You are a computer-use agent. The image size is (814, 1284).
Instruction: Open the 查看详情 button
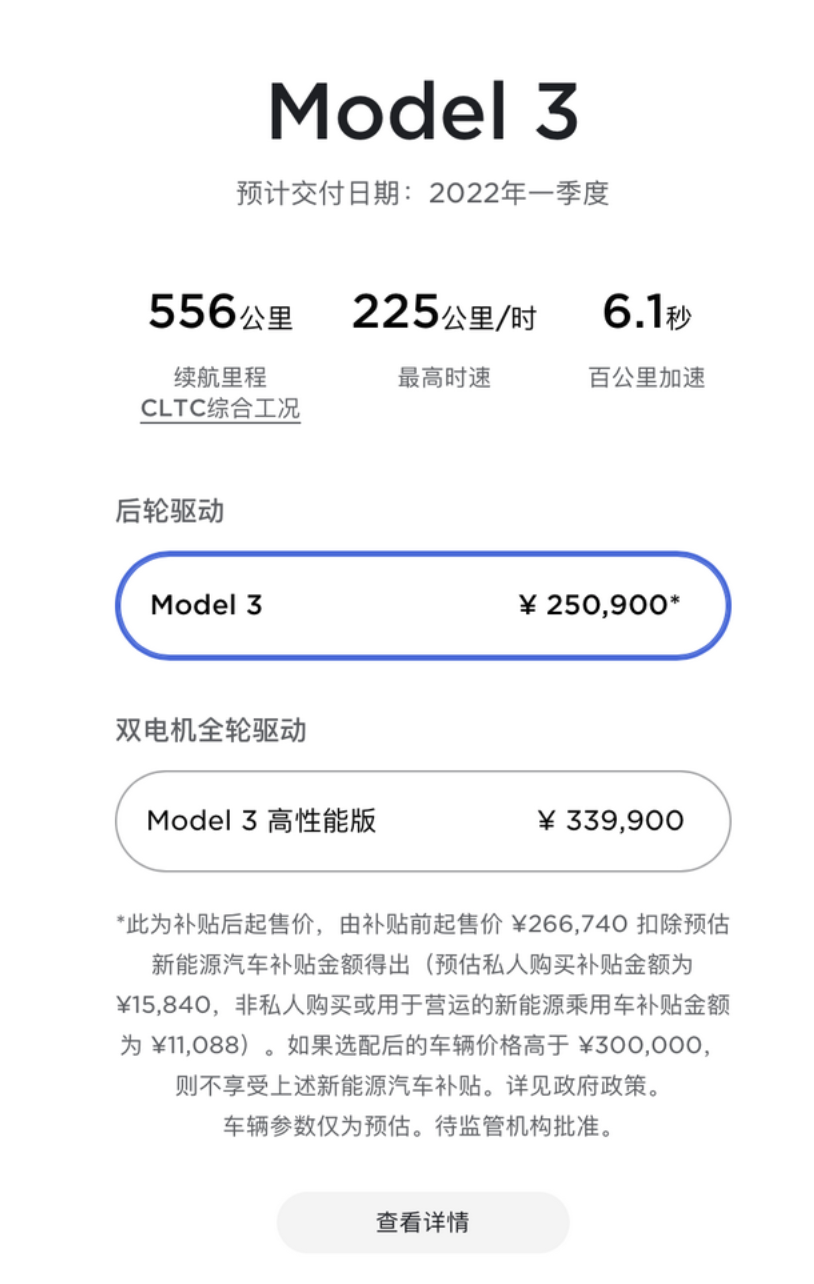point(422,1222)
